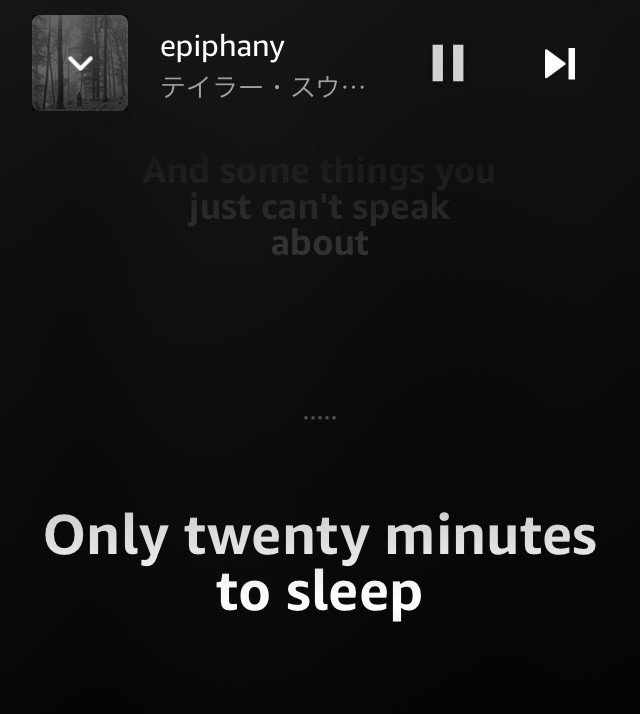Image resolution: width=640 pixels, height=714 pixels.
Task: Skip to the next track
Action: [x=560, y=63]
